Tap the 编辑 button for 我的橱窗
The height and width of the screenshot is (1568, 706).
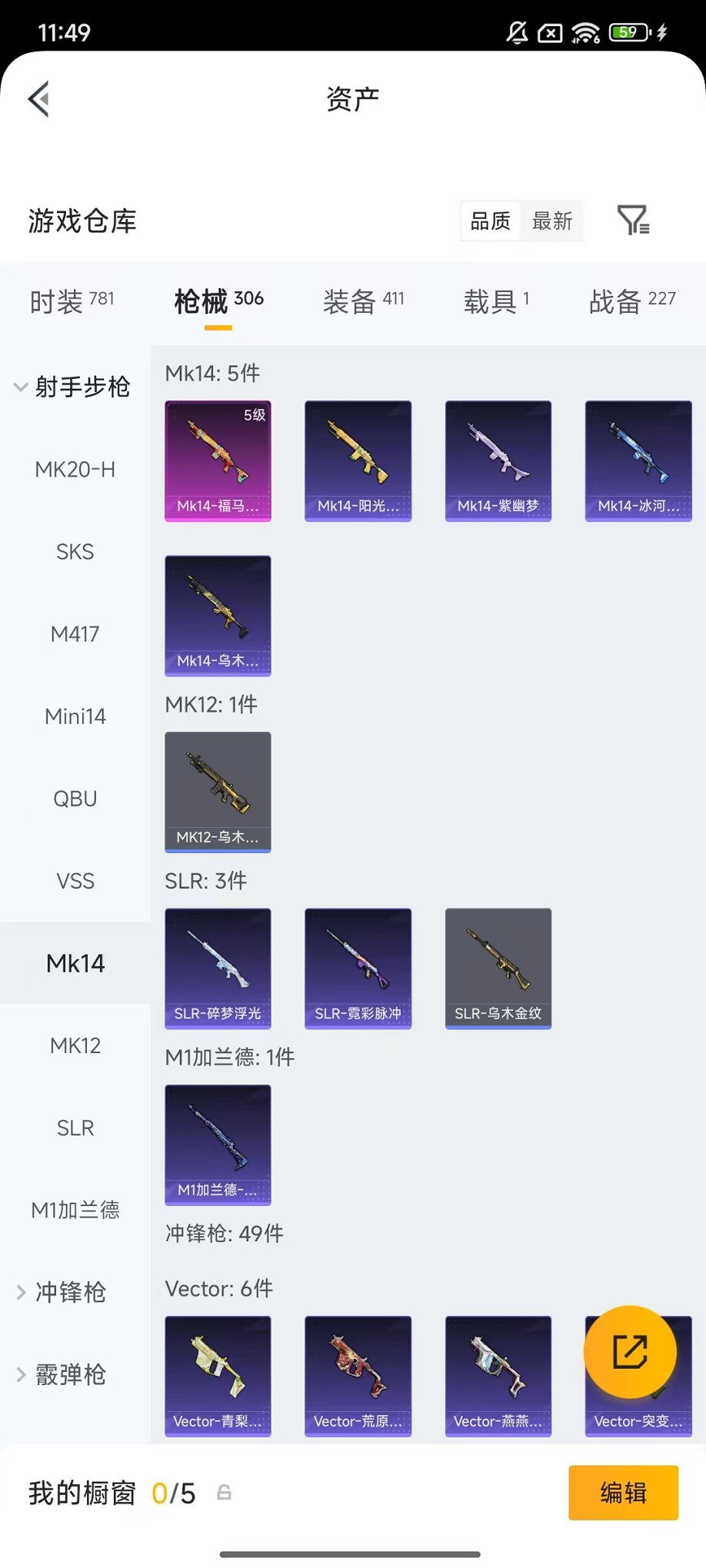(x=623, y=1493)
